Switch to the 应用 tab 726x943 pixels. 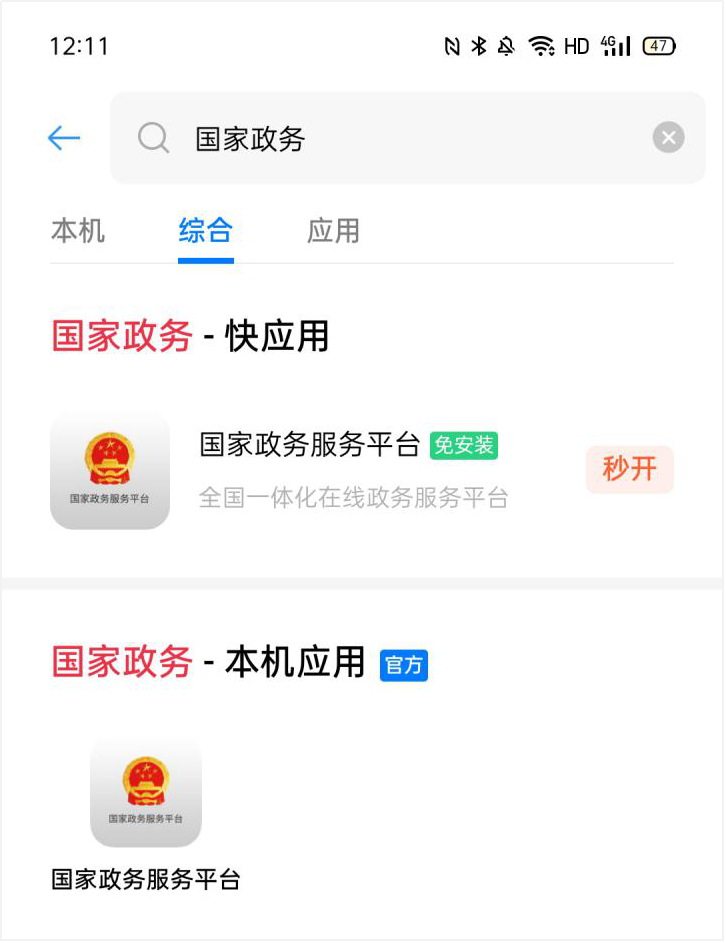point(333,231)
